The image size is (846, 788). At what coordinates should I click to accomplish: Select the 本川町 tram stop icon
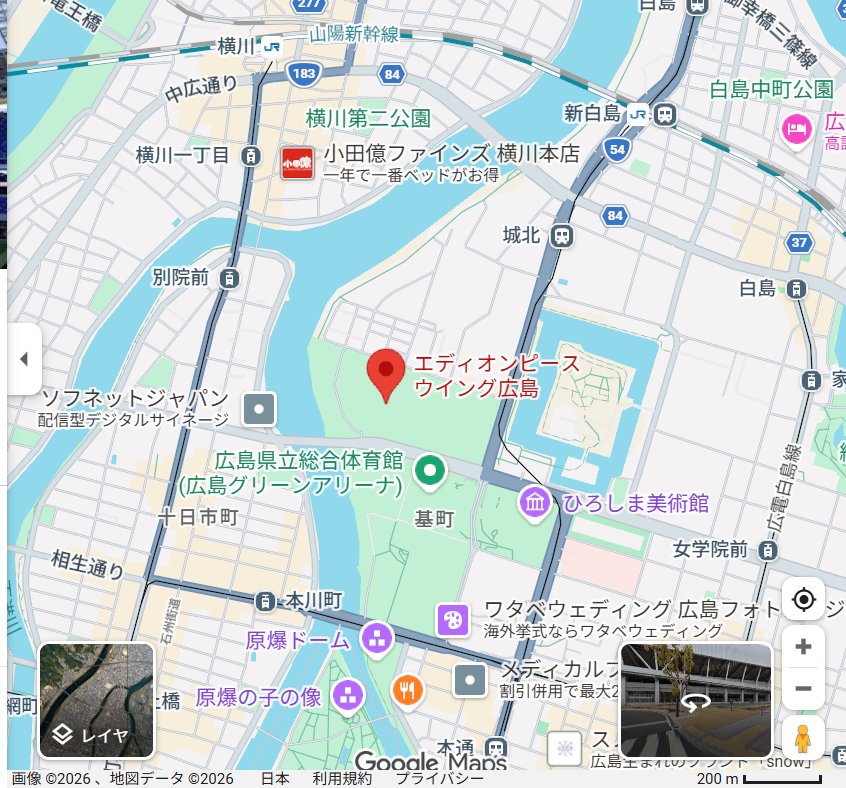(x=265, y=602)
